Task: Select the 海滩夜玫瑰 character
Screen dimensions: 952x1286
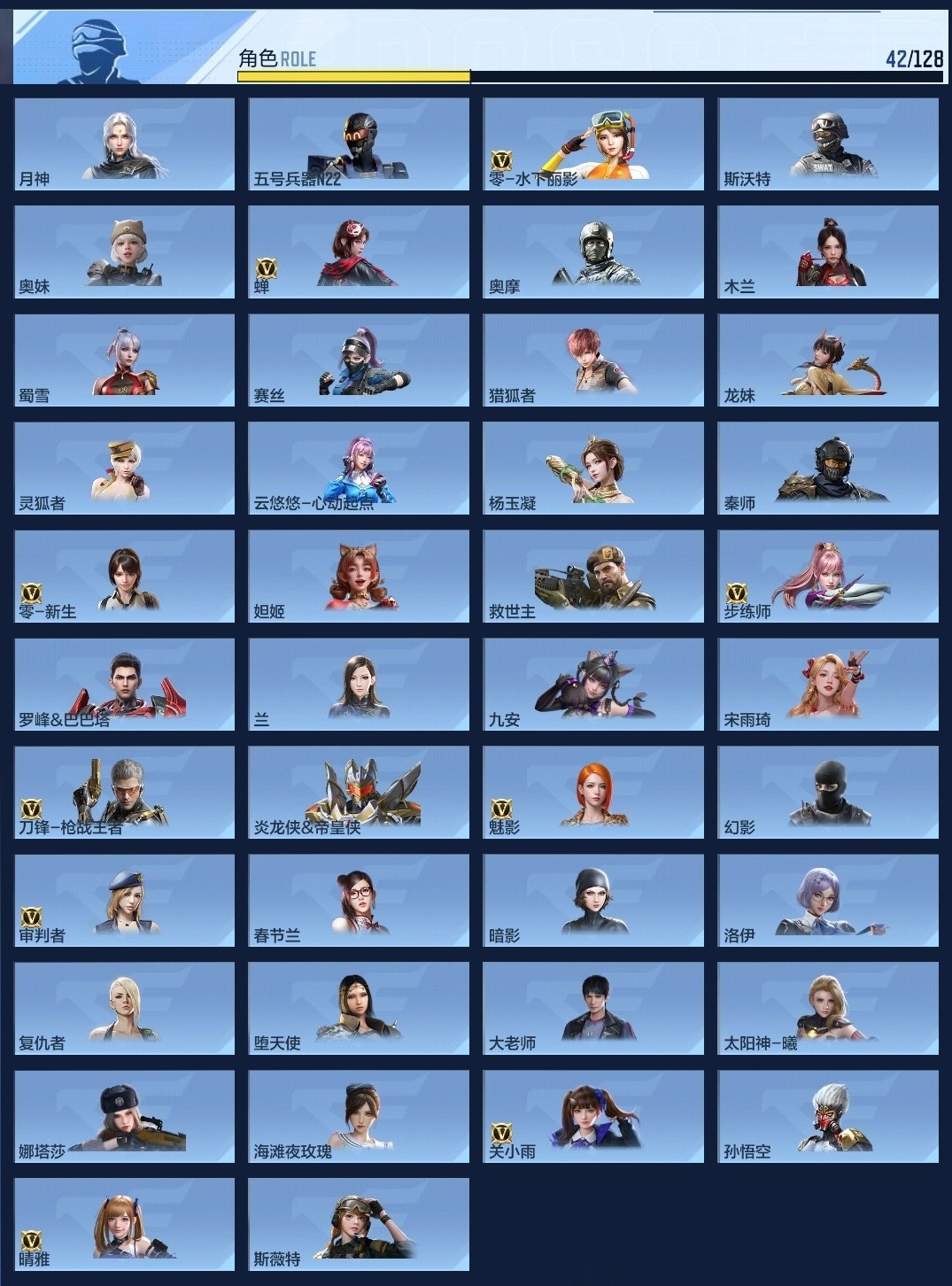Action: tap(359, 1116)
